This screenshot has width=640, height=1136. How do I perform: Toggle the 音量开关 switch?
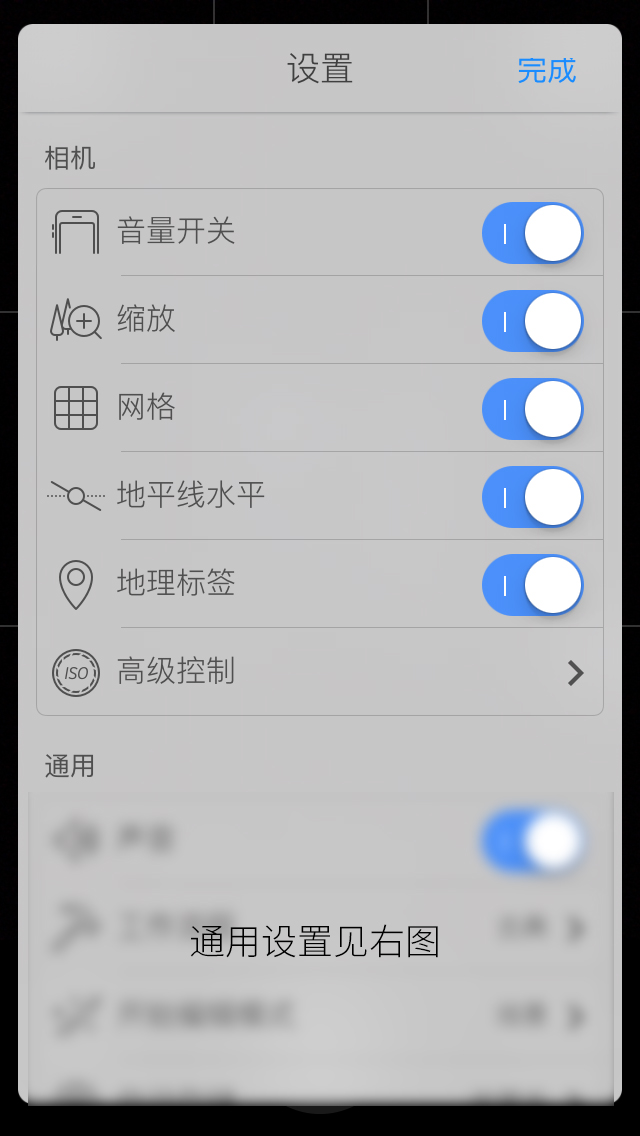click(x=532, y=233)
